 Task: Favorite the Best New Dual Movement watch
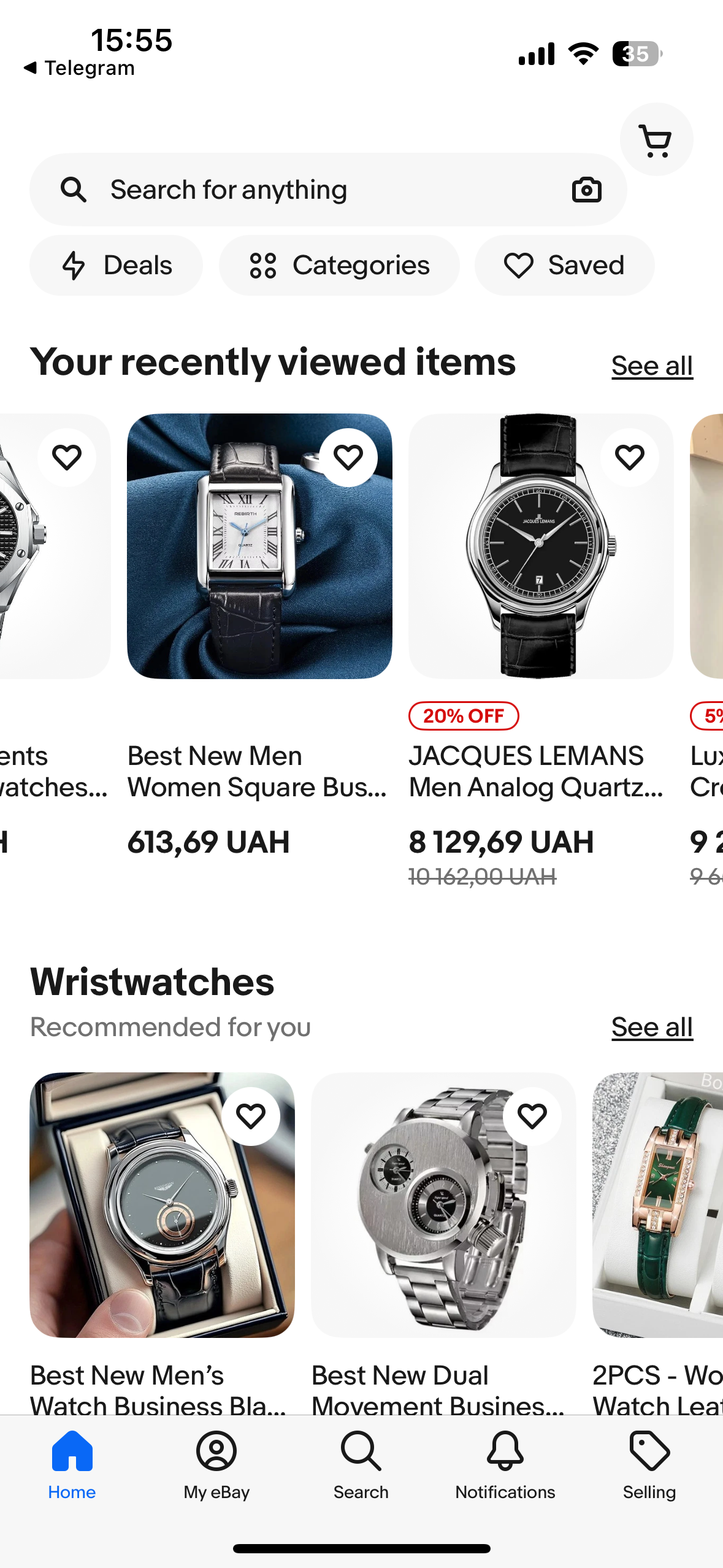[x=532, y=1116]
